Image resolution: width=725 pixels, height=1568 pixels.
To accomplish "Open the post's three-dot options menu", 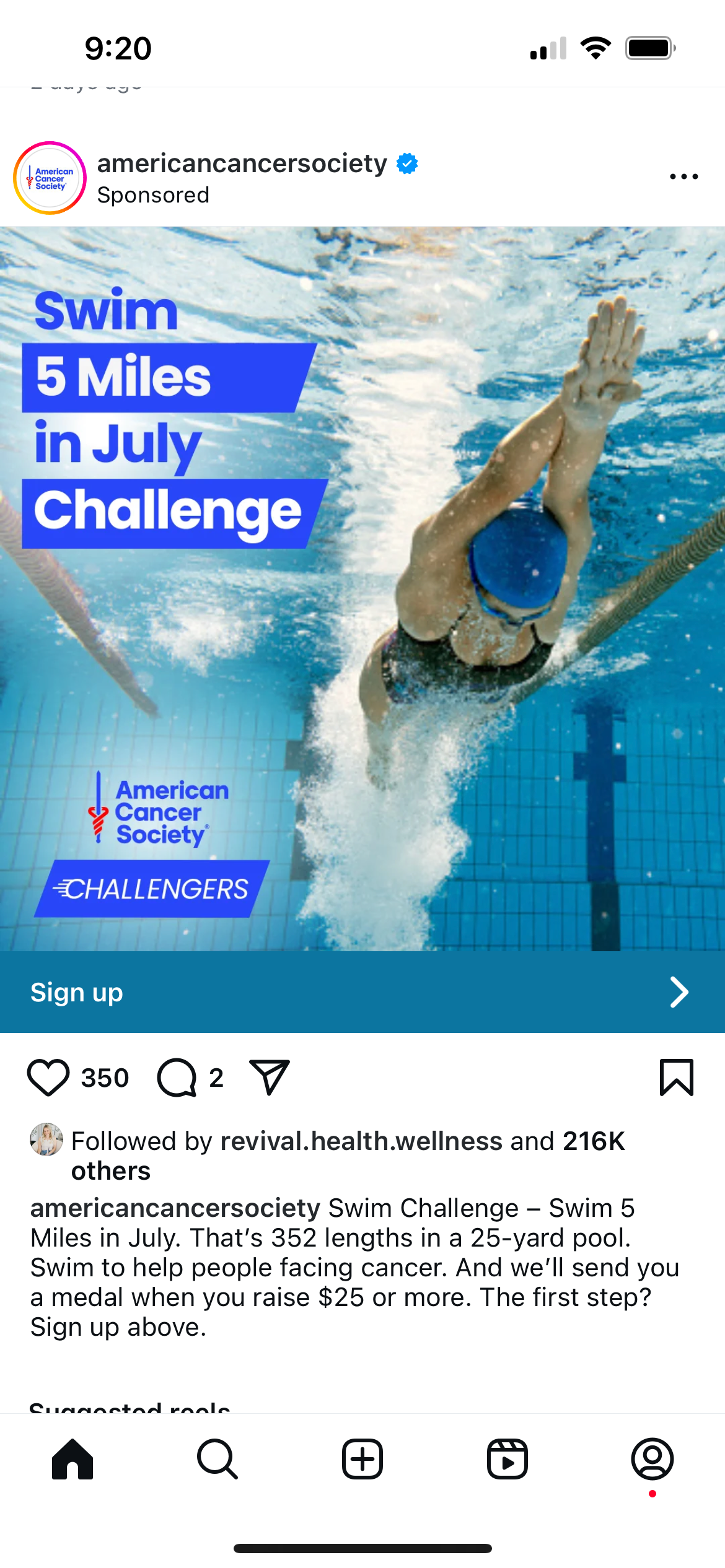I will click(x=683, y=177).
